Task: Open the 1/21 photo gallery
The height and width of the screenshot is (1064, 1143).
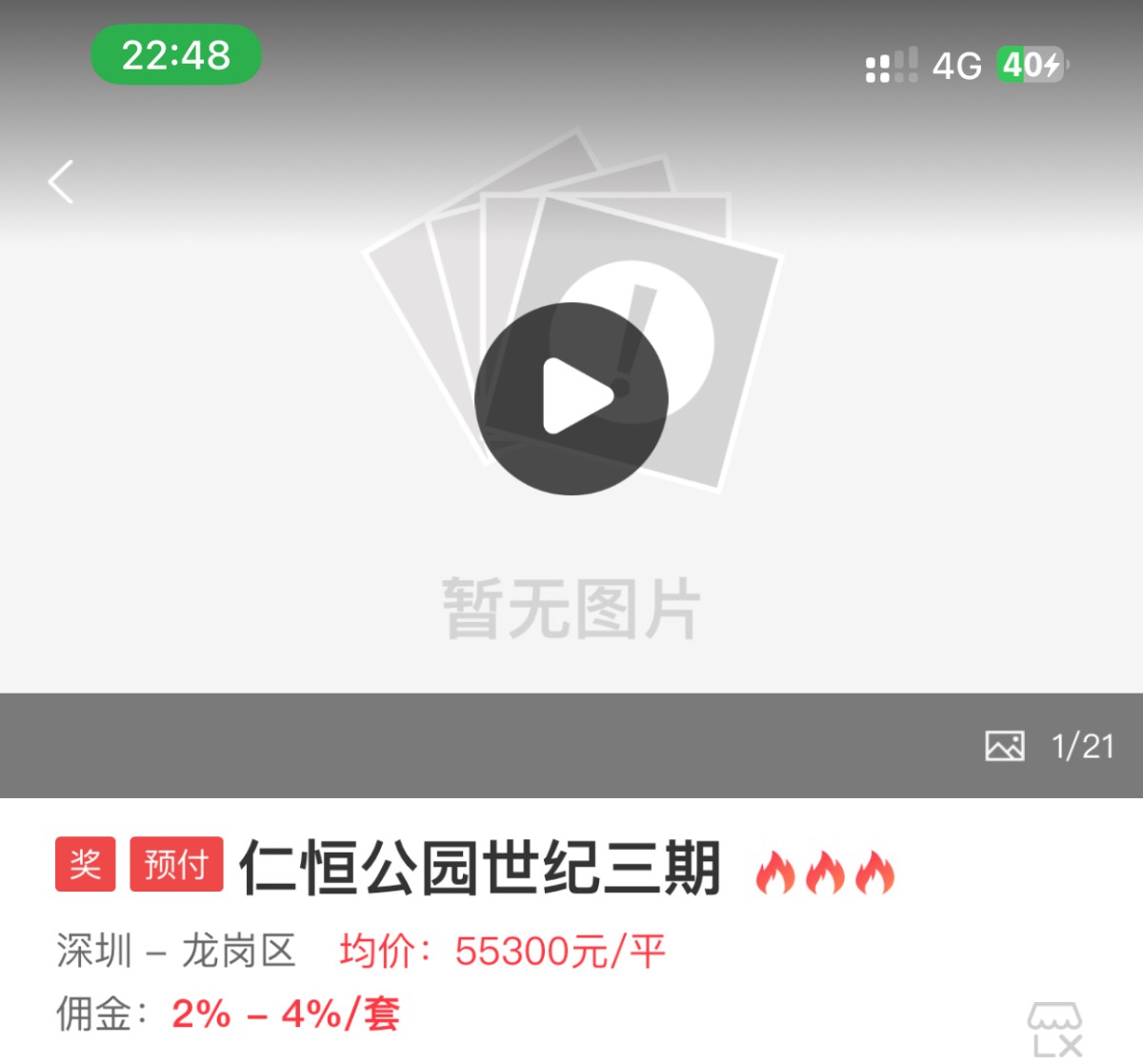Action: point(1050,746)
